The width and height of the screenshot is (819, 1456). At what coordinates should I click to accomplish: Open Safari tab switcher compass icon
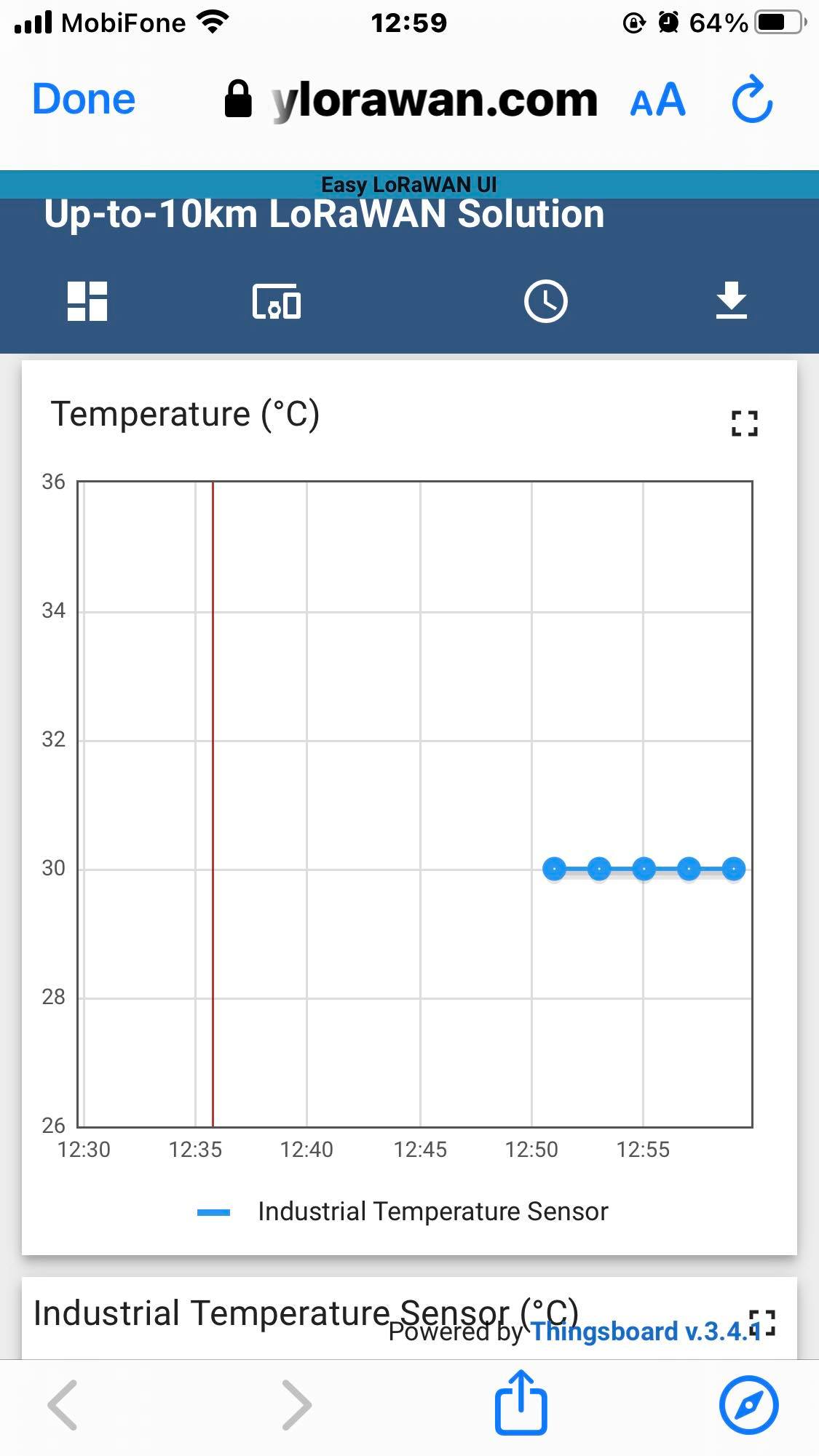[749, 1406]
